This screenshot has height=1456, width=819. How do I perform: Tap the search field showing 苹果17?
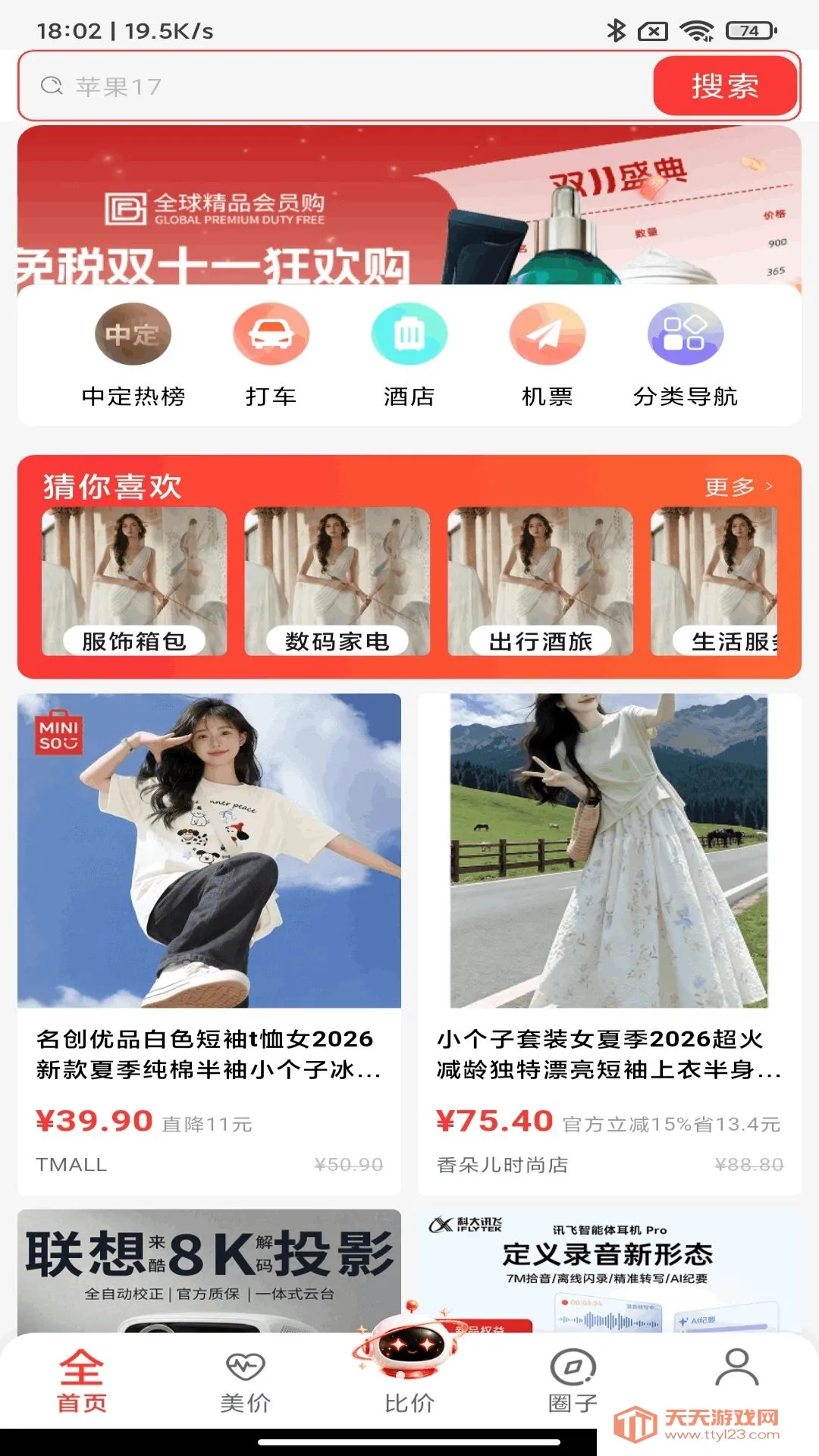coord(334,86)
